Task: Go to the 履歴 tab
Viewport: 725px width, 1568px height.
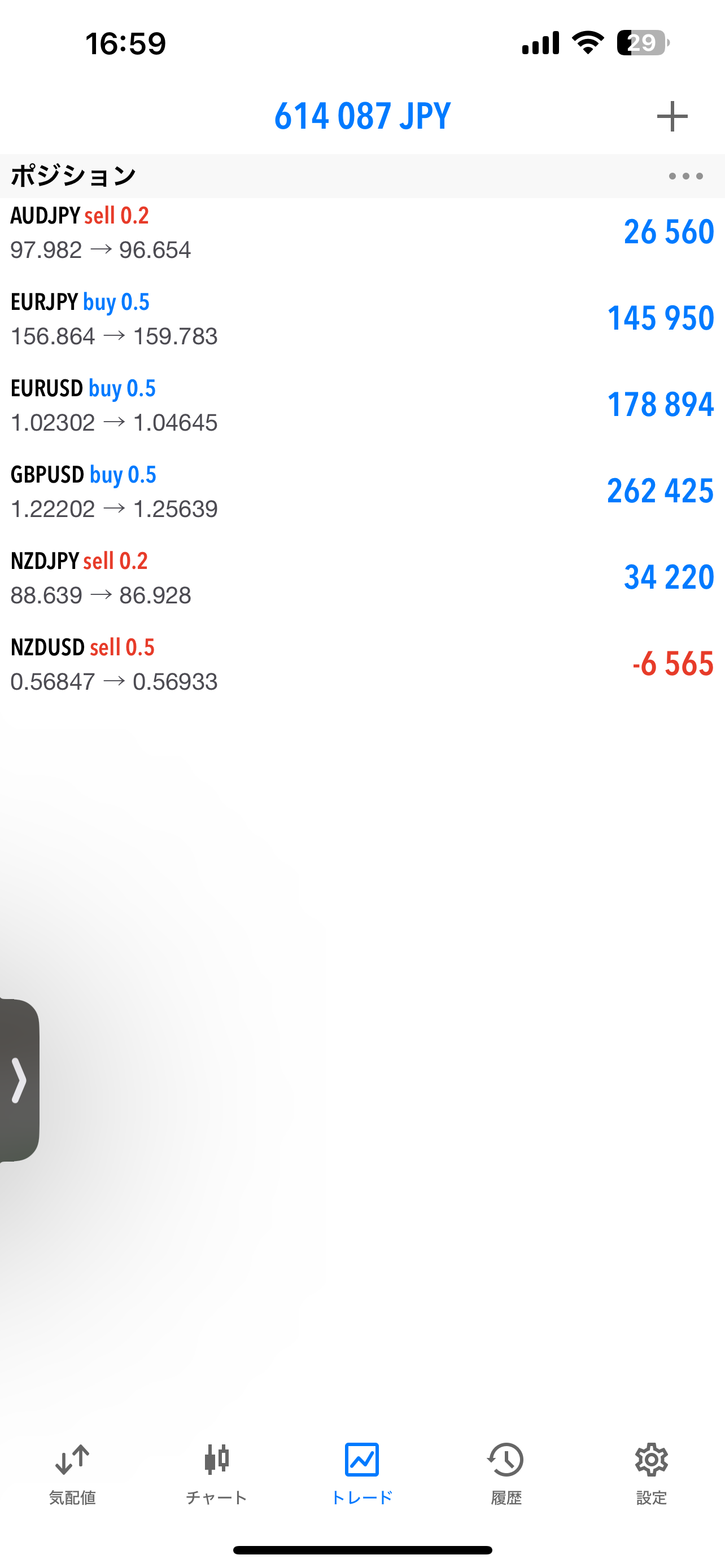Action: pos(506,1473)
